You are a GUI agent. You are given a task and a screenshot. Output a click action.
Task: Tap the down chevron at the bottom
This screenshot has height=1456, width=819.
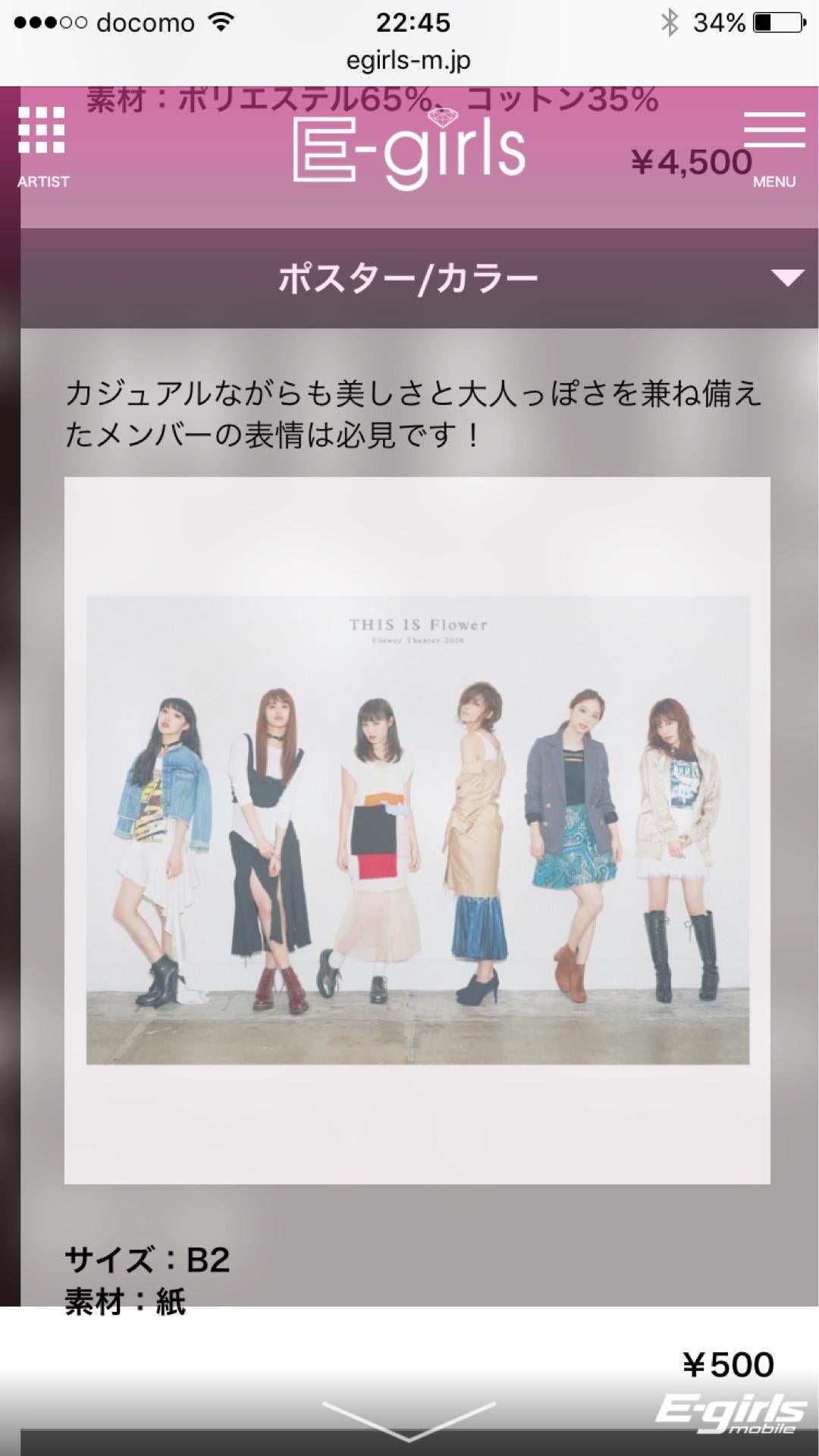[409, 1420]
